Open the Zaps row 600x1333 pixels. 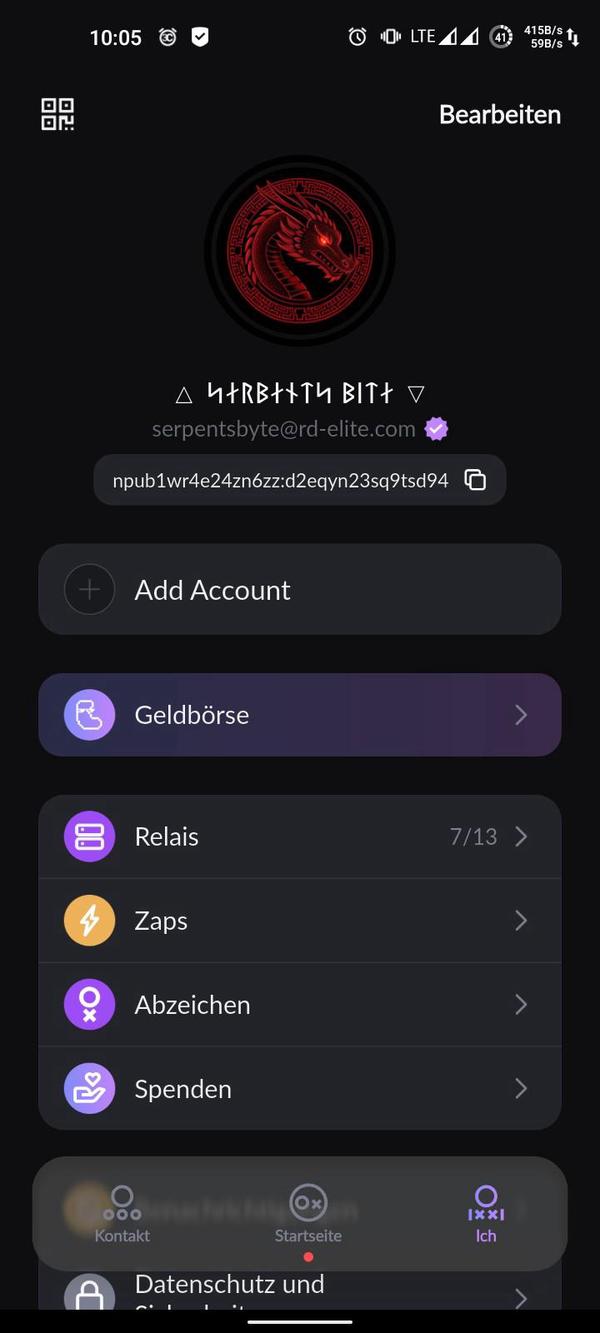point(300,920)
